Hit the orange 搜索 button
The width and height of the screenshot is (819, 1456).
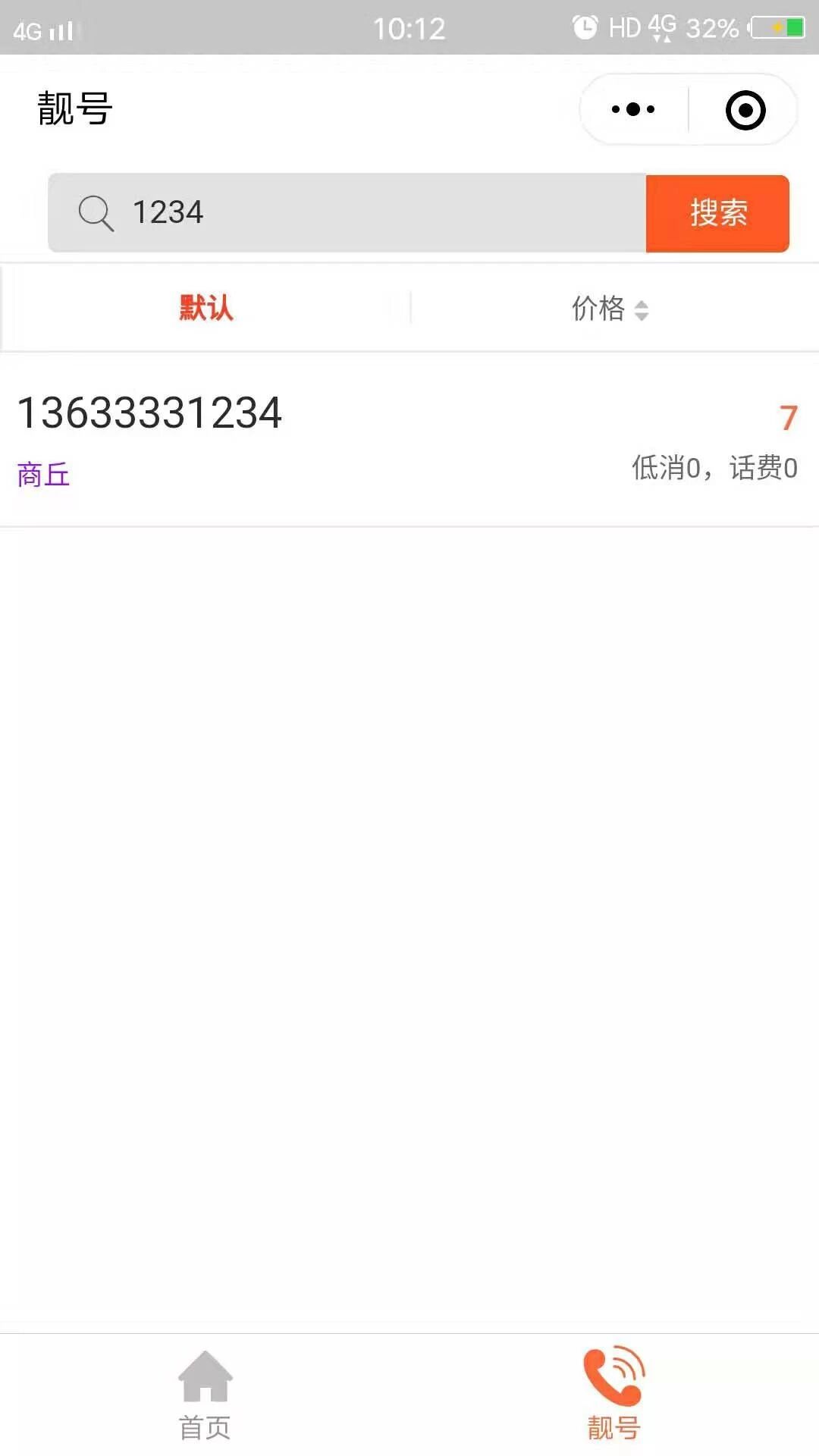coord(717,213)
